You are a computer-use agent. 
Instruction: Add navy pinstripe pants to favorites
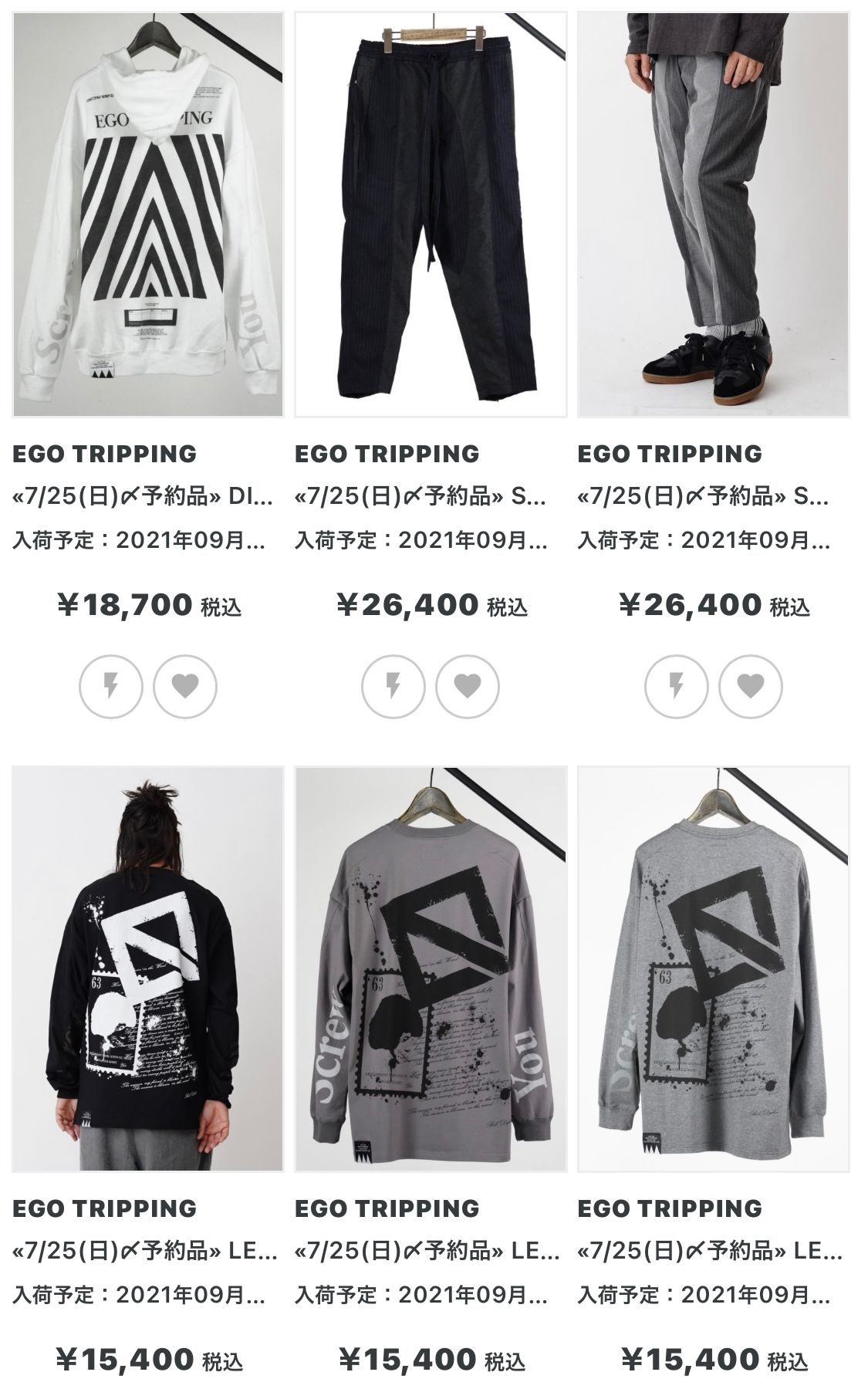pyautogui.click(x=468, y=686)
